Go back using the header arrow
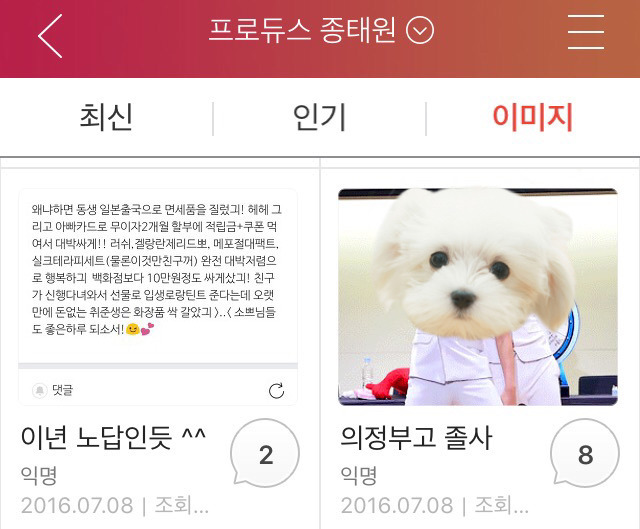 [x=50, y=35]
